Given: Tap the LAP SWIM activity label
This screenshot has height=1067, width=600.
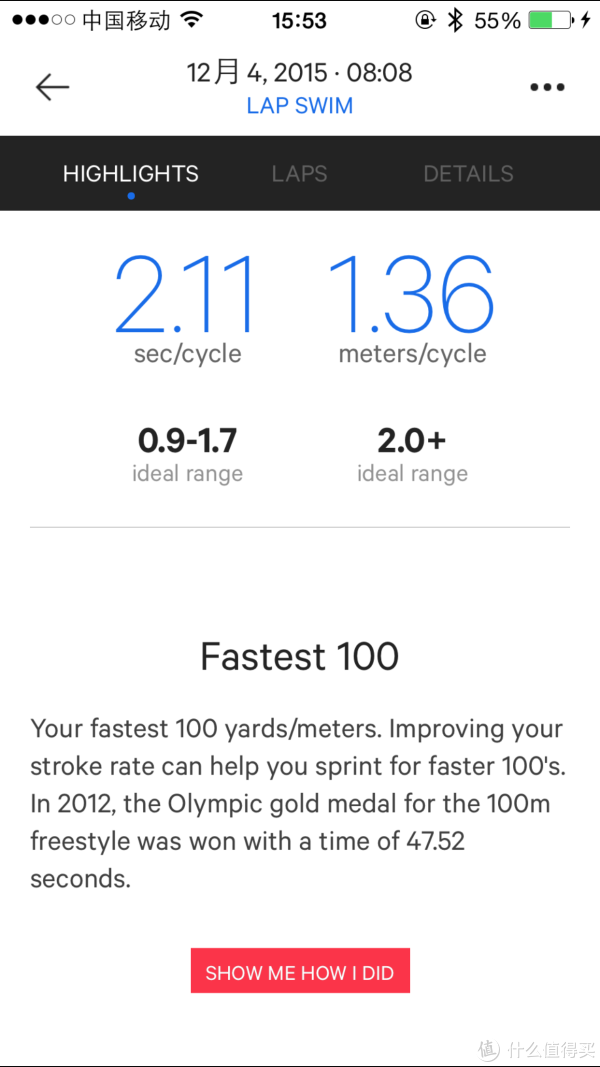Looking at the screenshot, I should 300,106.
